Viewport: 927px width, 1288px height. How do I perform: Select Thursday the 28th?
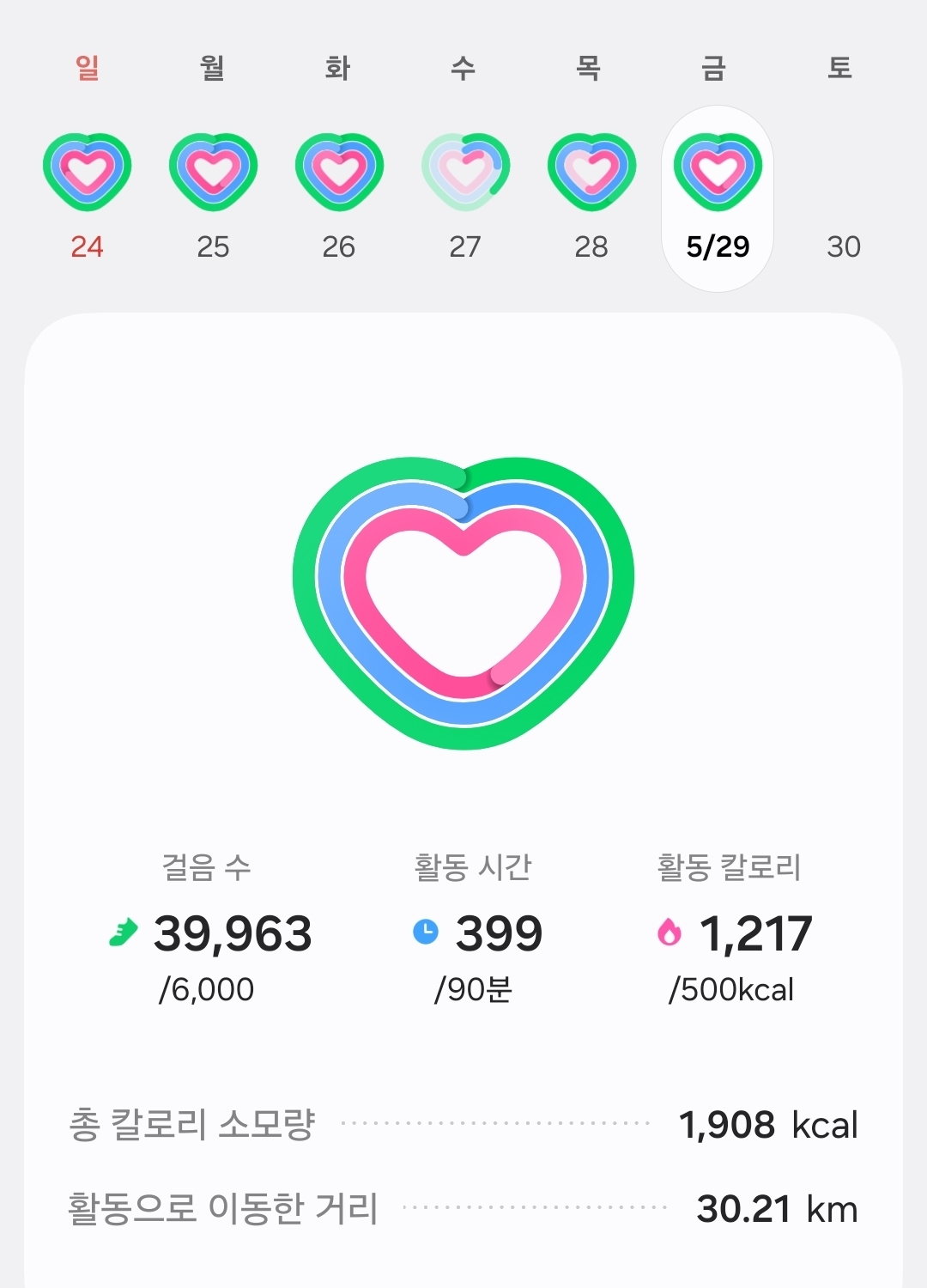(591, 197)
